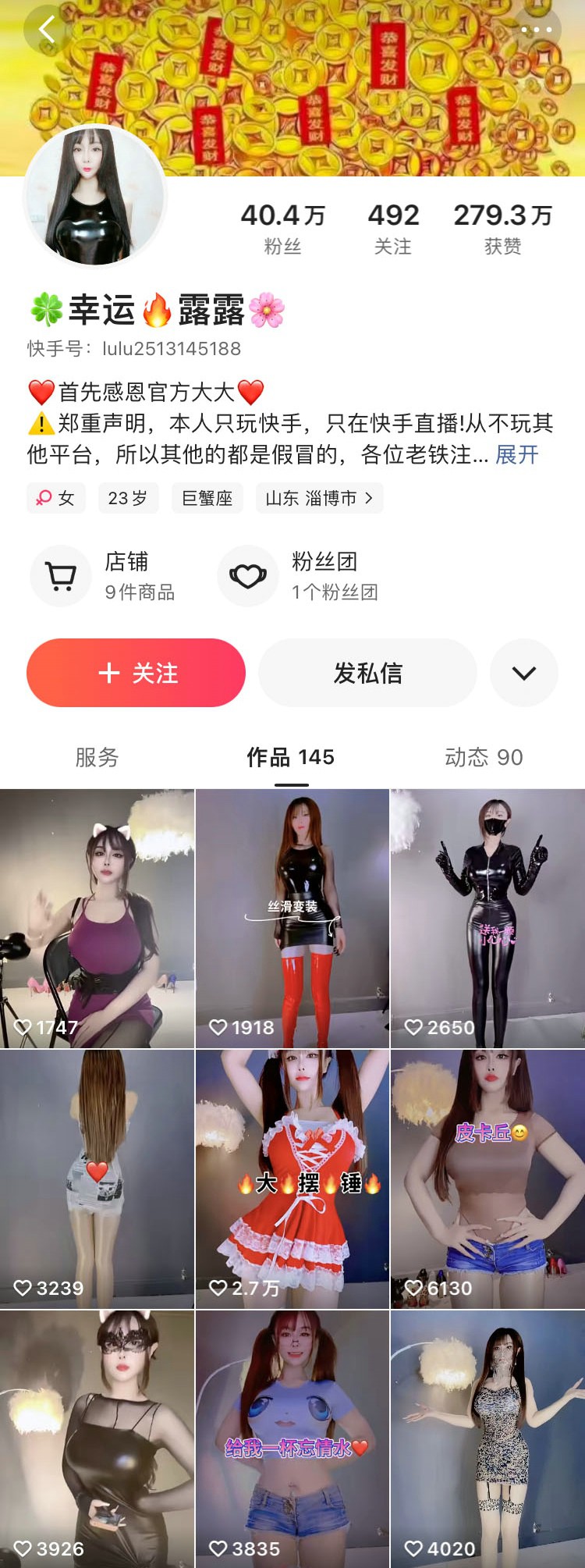Expand the dropdown arrow beside 发私信
The image size is (585, 1568).
tap(523, 673)
